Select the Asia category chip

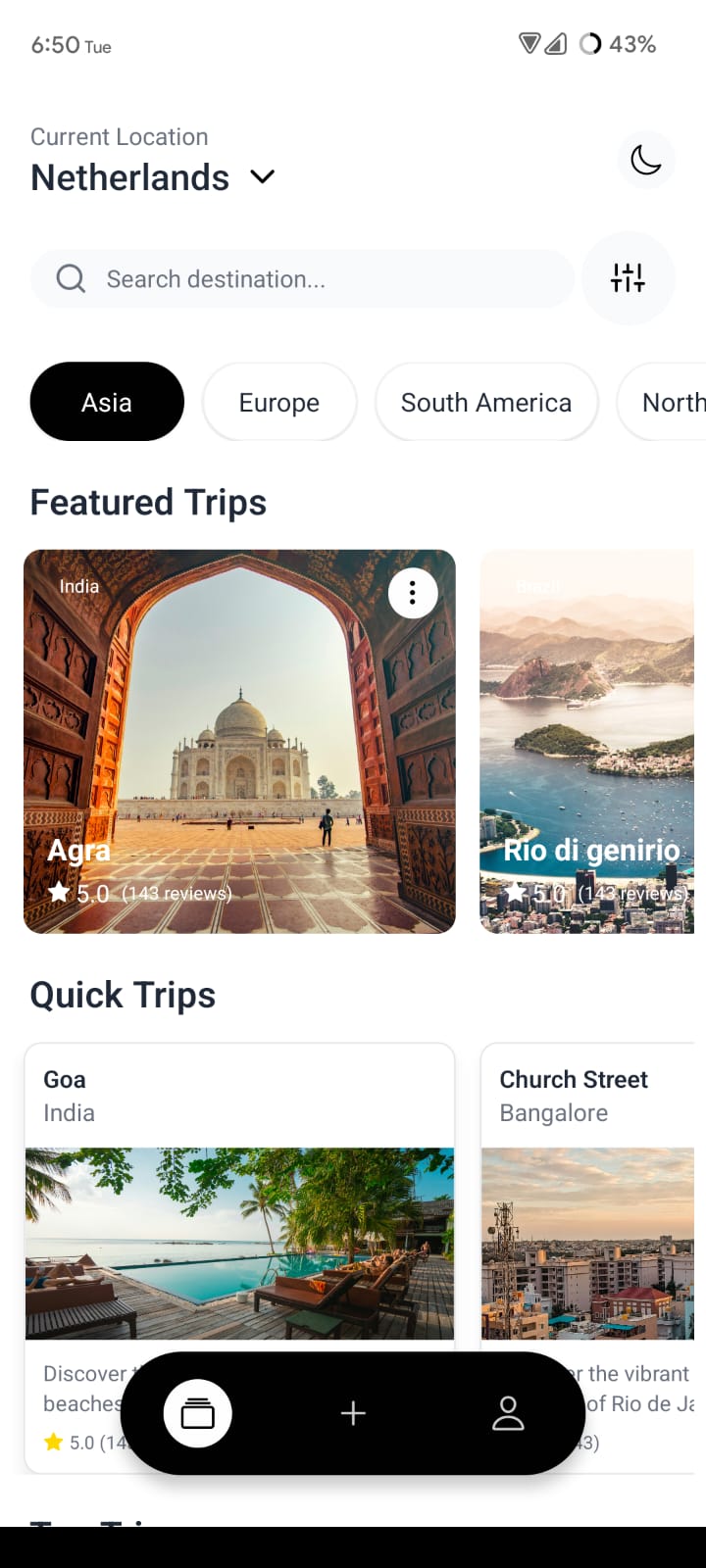point(106,402)
